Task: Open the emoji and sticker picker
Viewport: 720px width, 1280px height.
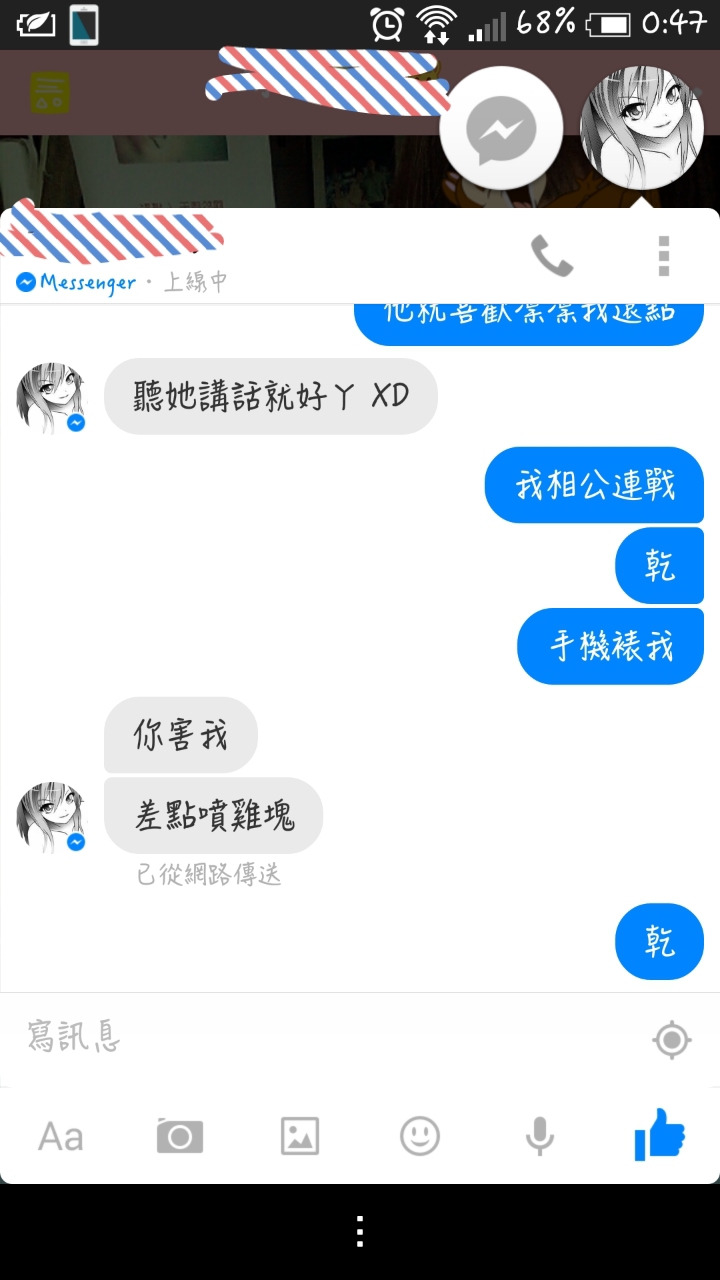Action: click(x=420, y=1137)
